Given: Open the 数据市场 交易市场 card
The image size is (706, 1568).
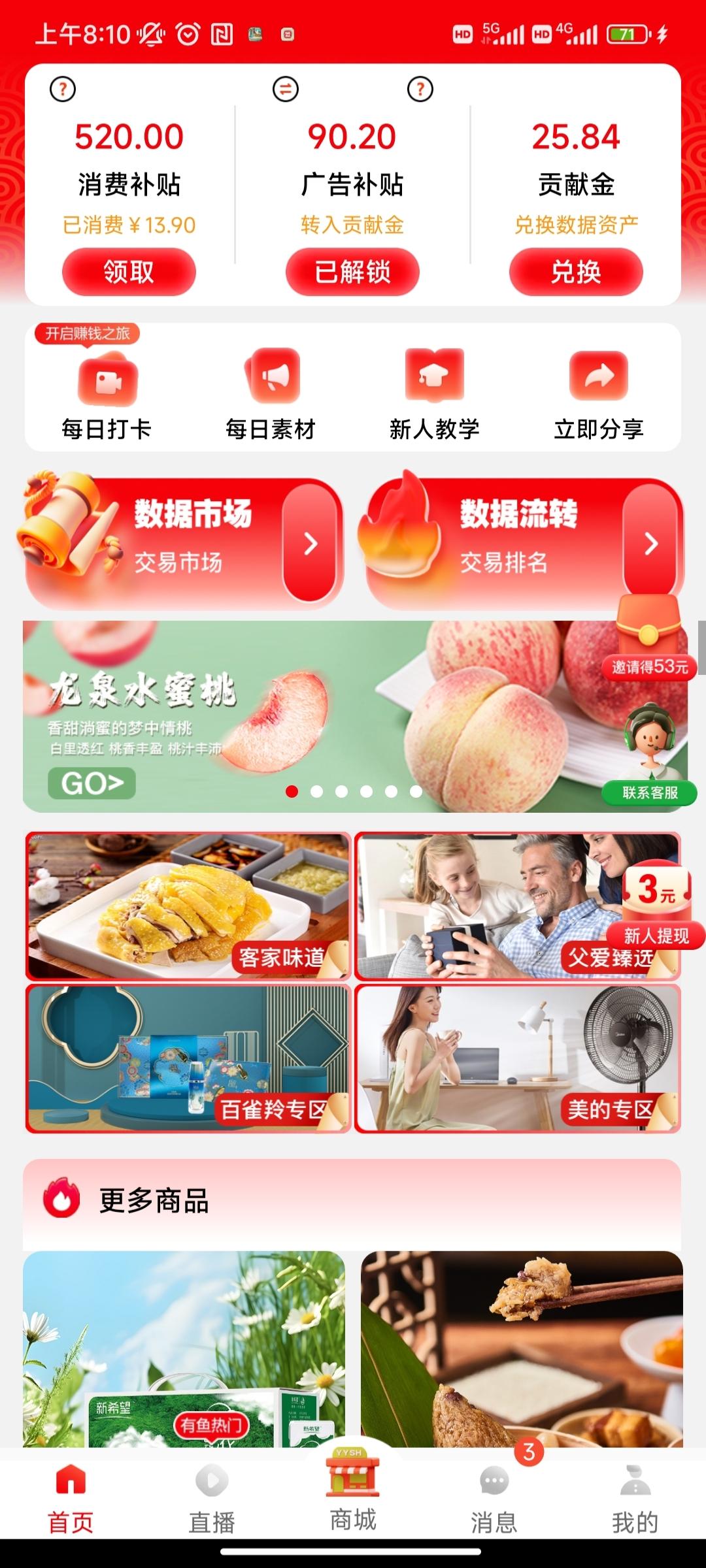Looking at the screenshot, I should click(183, 544).
